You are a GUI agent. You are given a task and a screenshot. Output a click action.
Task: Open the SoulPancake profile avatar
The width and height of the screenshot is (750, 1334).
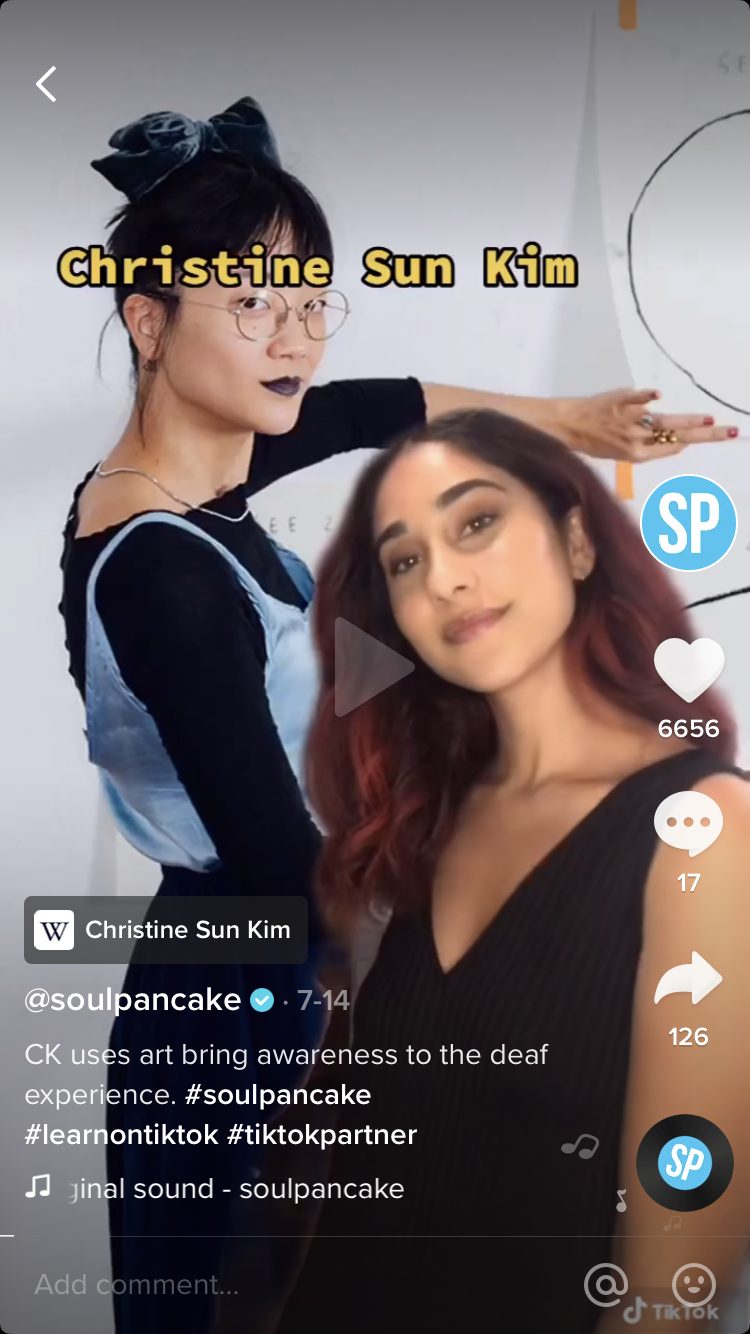[688, 522]
